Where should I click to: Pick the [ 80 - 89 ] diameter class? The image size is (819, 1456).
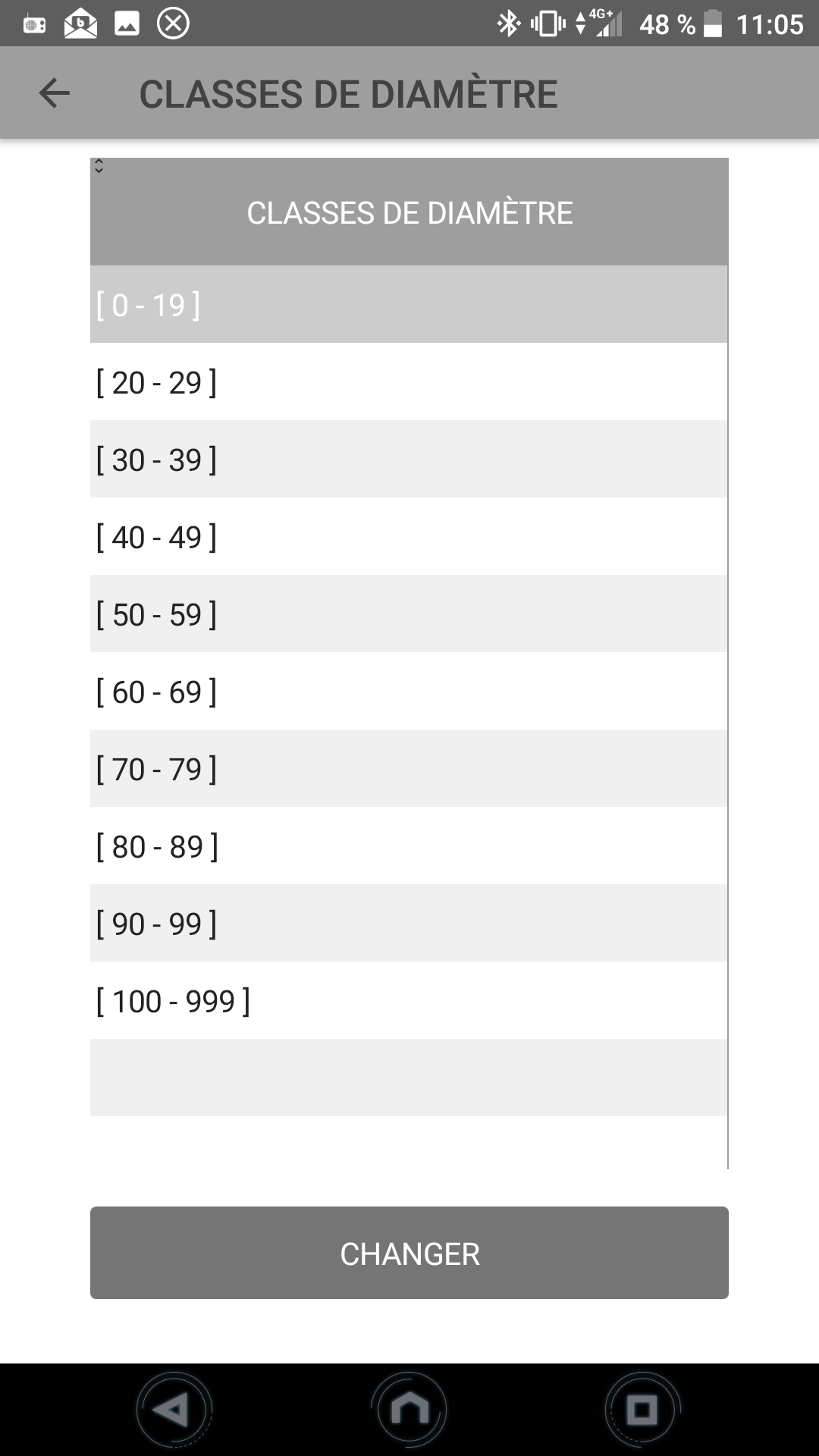[409, 846]
